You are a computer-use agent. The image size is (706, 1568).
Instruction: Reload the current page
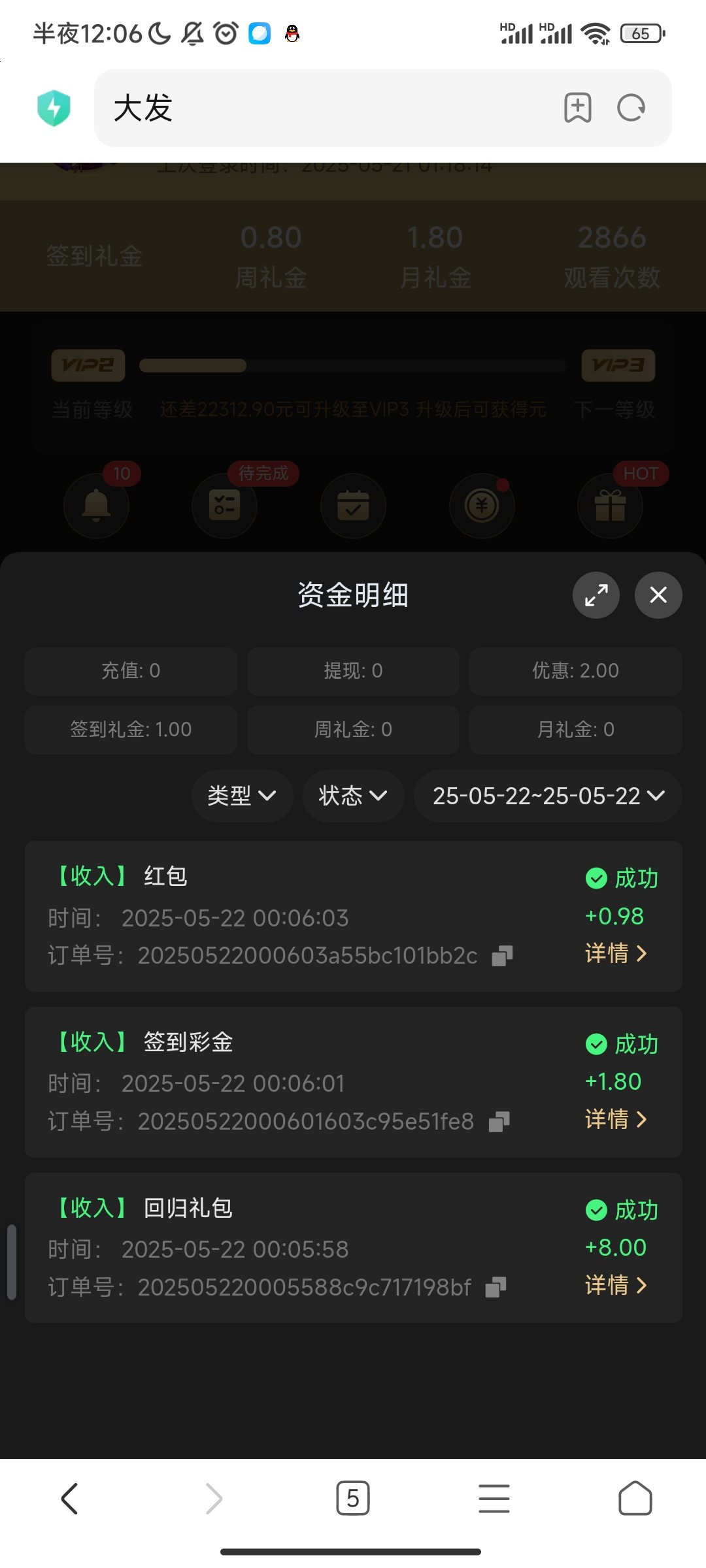pyautogui.click(x=631, y=108)
